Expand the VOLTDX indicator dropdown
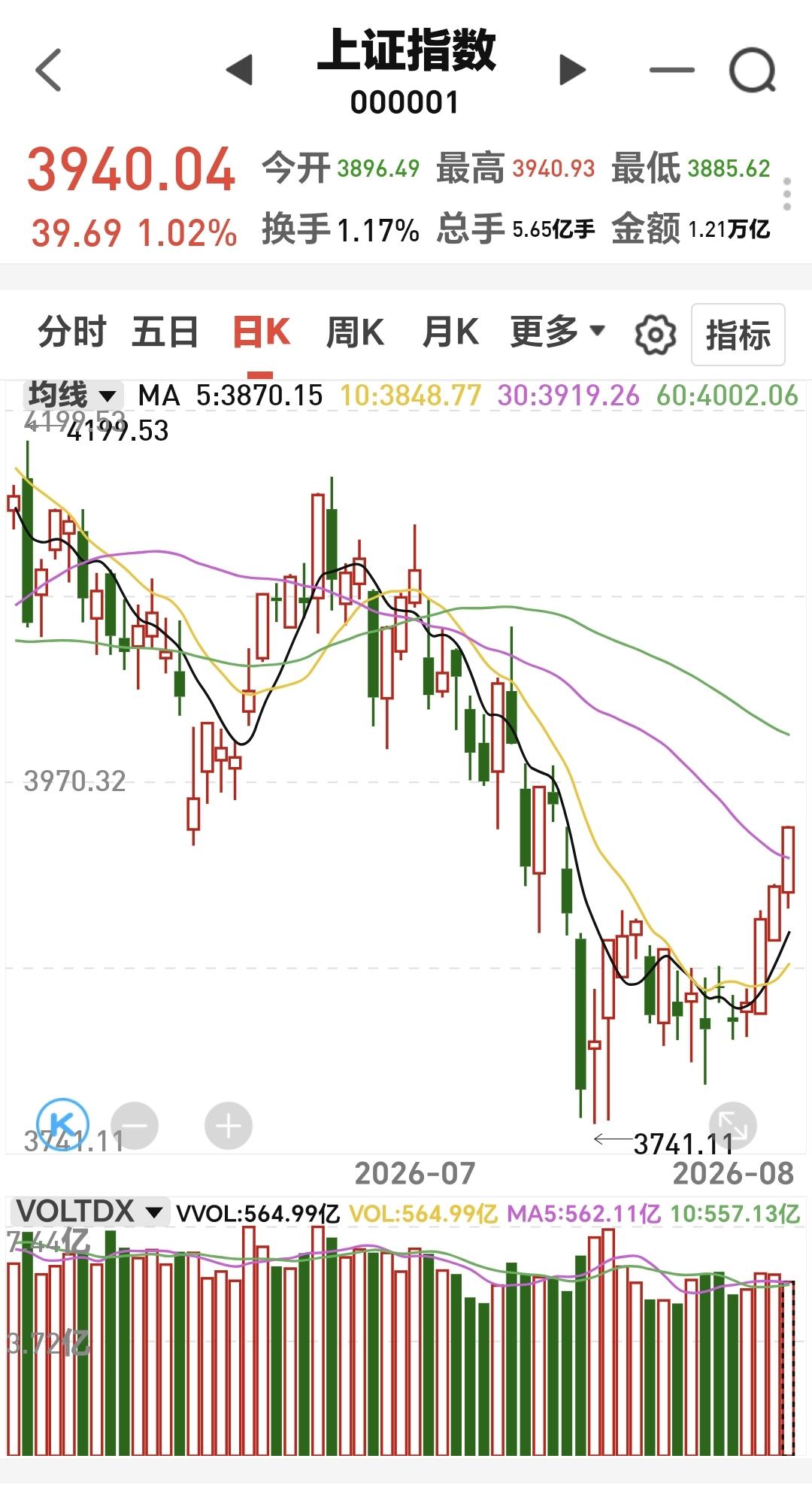 (x=89, y=1211)
